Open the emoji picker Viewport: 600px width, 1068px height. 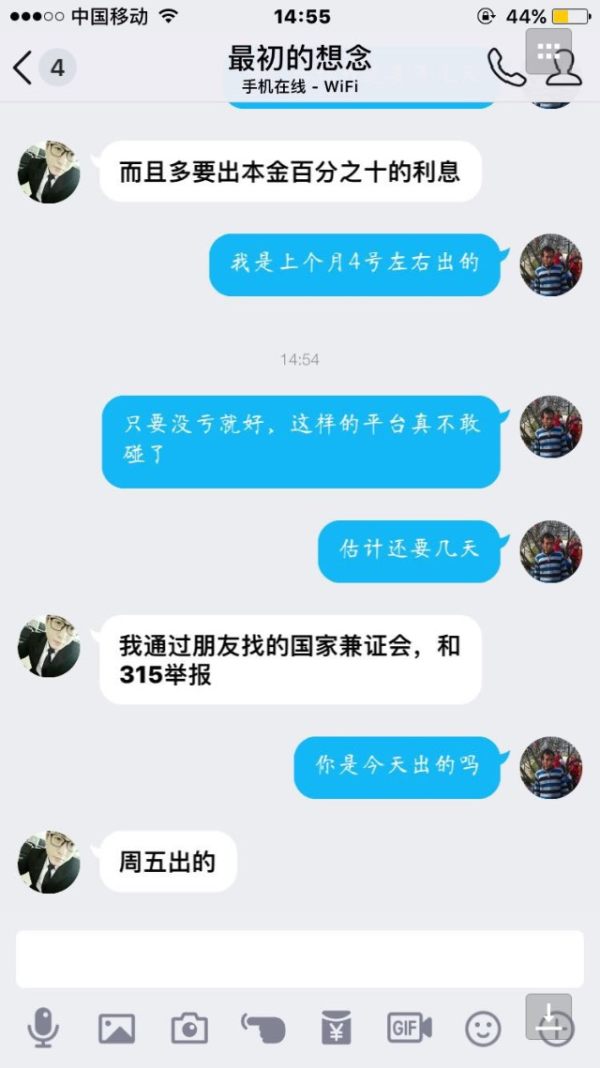[x=483, y=1027]
